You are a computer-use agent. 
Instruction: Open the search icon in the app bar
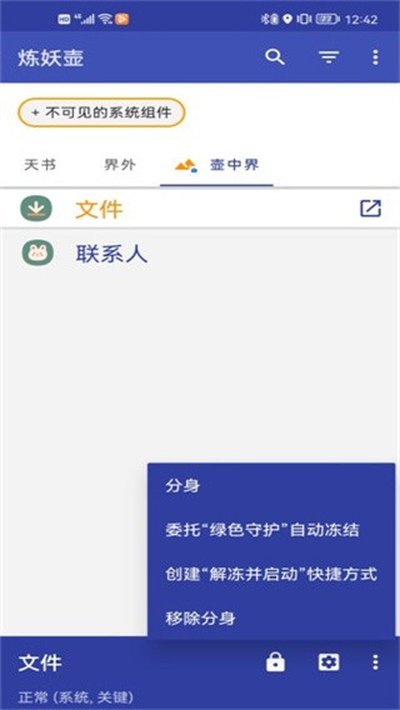pos(275,57)
